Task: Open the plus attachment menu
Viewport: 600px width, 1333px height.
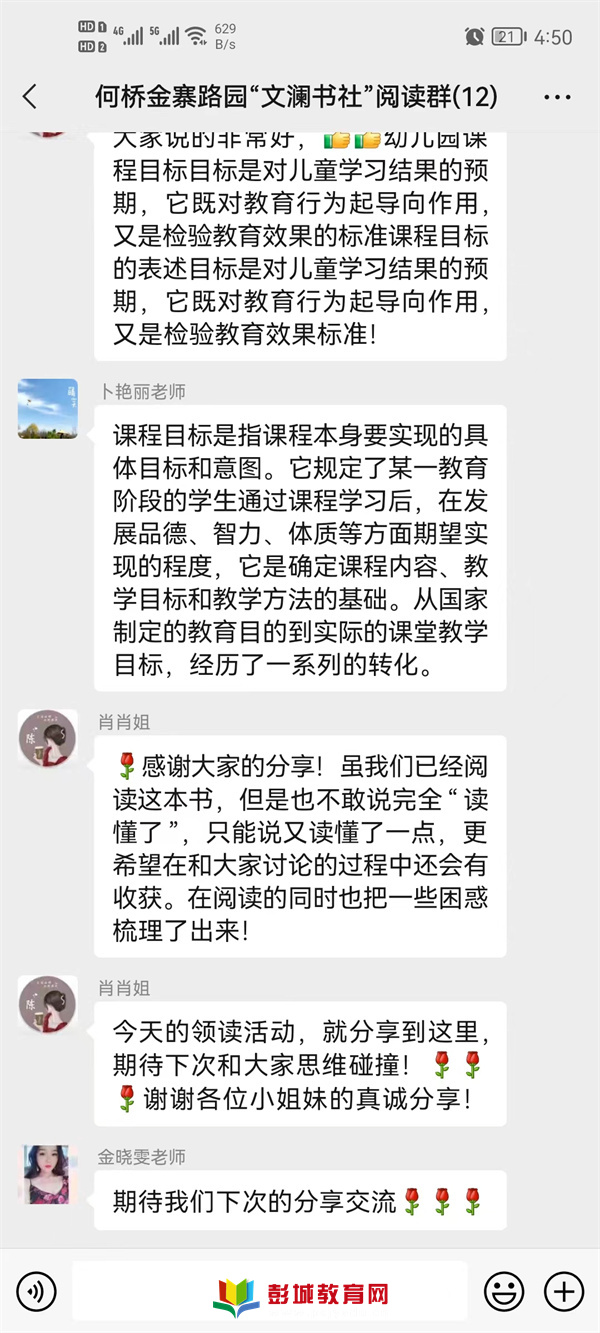Action: coord(564,1292)
